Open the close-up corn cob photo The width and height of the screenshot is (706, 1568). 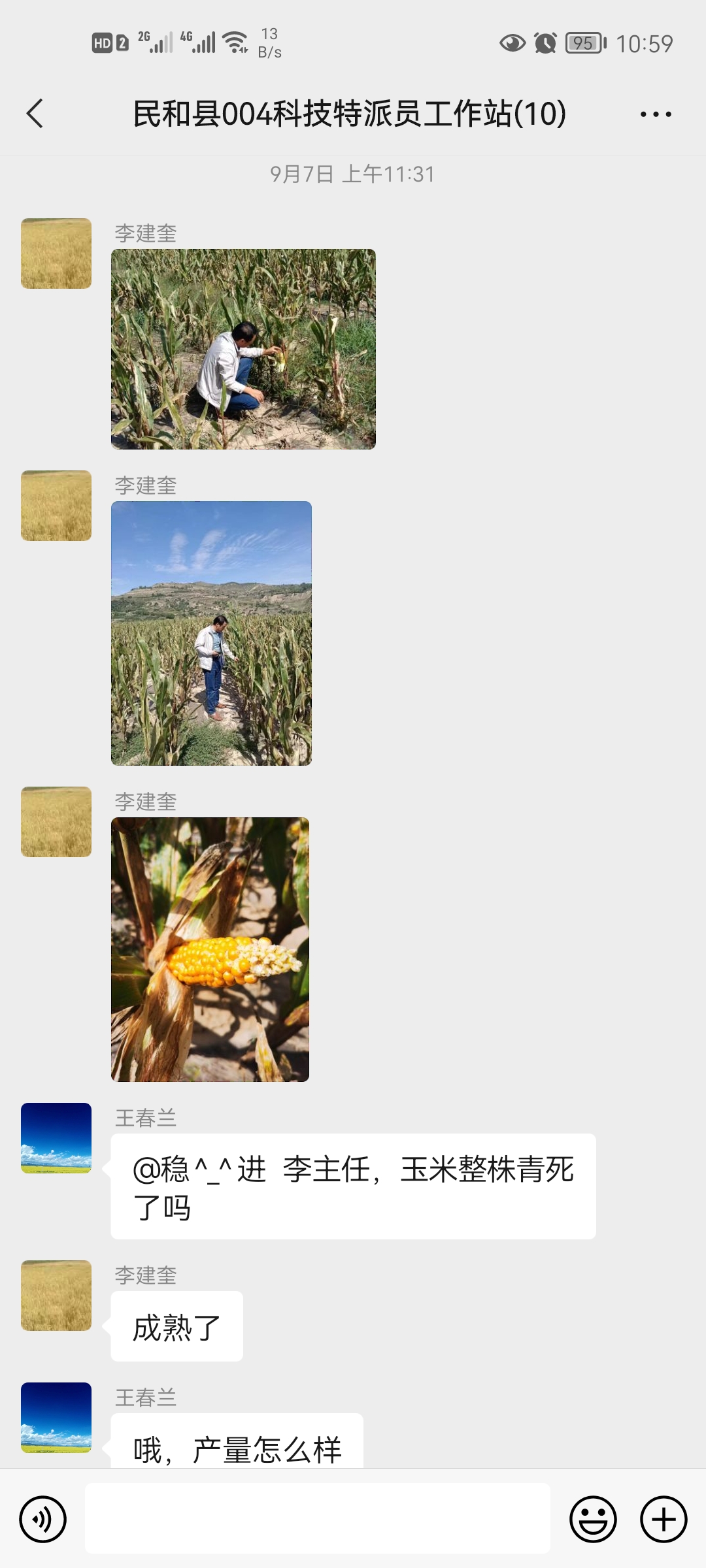(210, 949)
